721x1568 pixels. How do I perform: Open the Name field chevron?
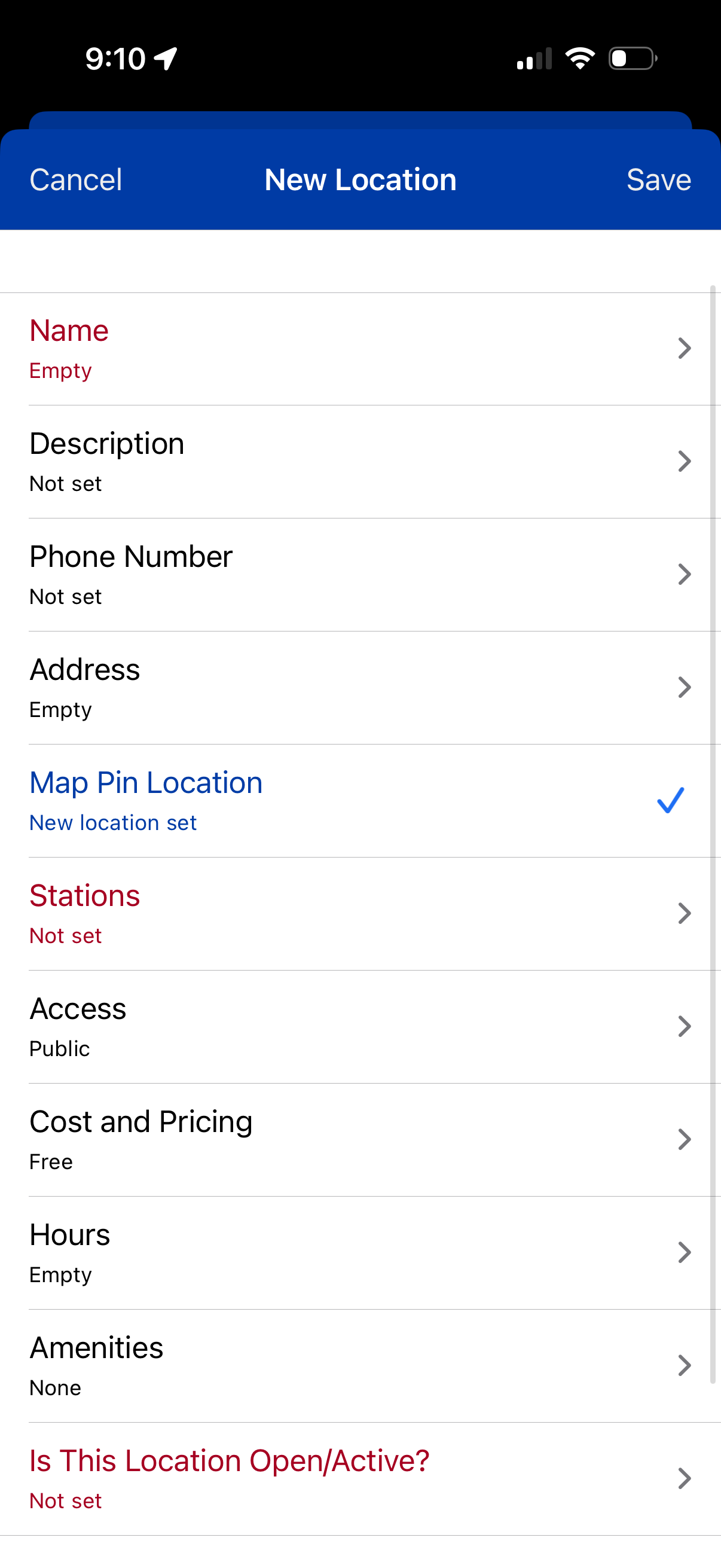click(x=684, y=348)
